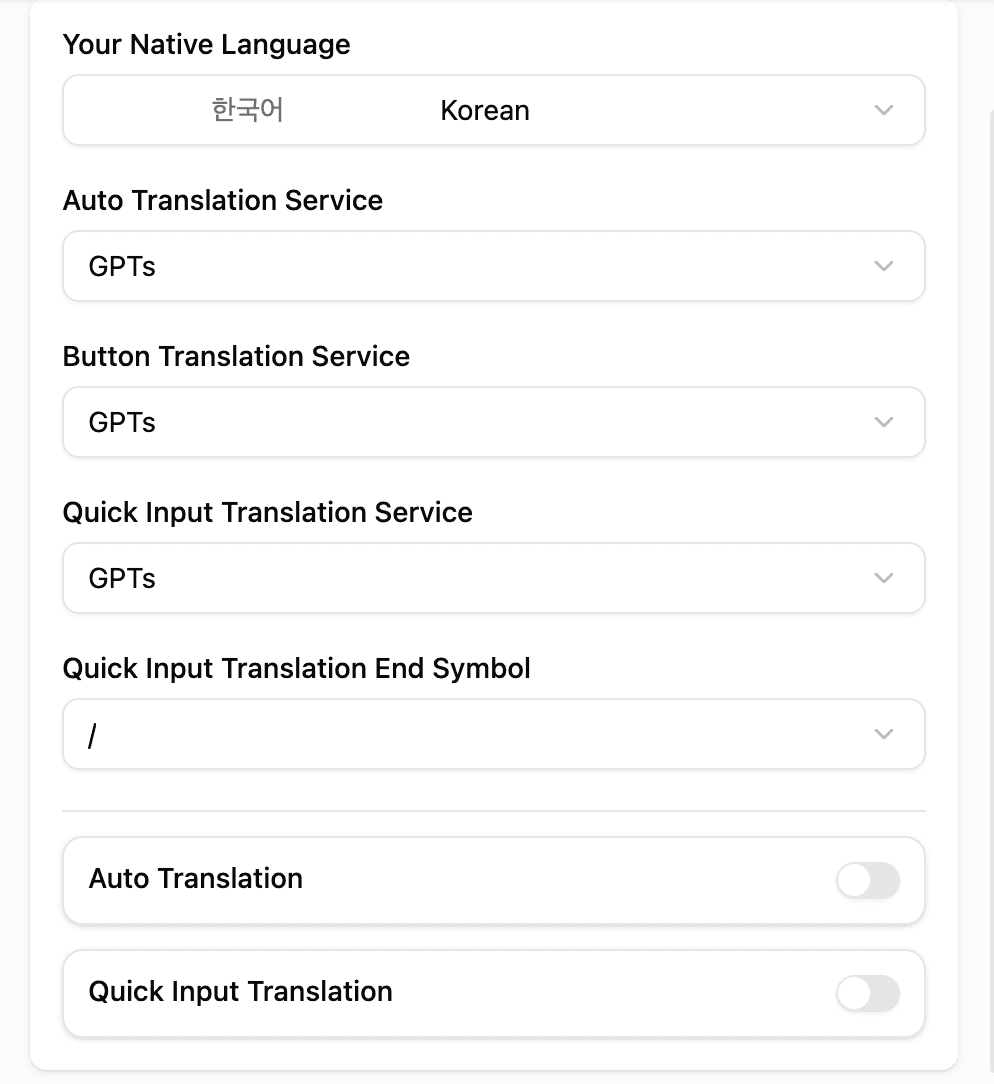Click the Korean language name
The height and width of the screenshot is (1084, 994).
pos(484,110)
